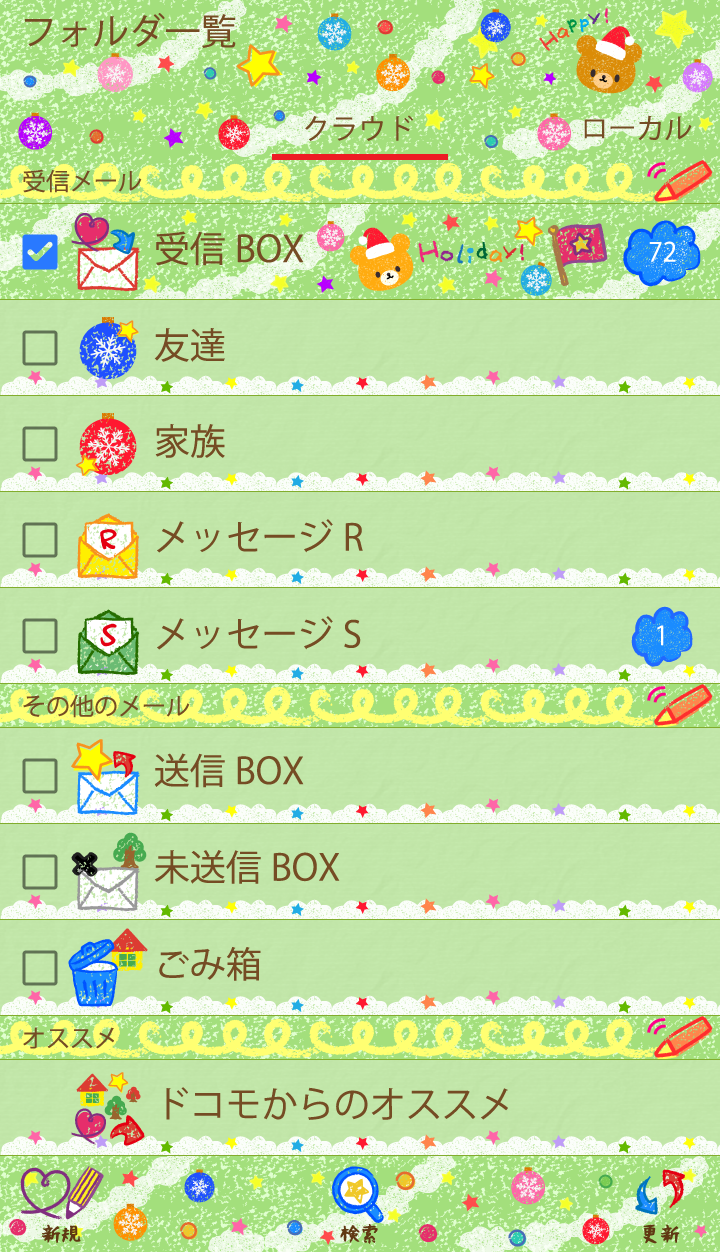Check the 友達 folder checkbox
The height and width of the screenshot is (1252, 720).
39,347
